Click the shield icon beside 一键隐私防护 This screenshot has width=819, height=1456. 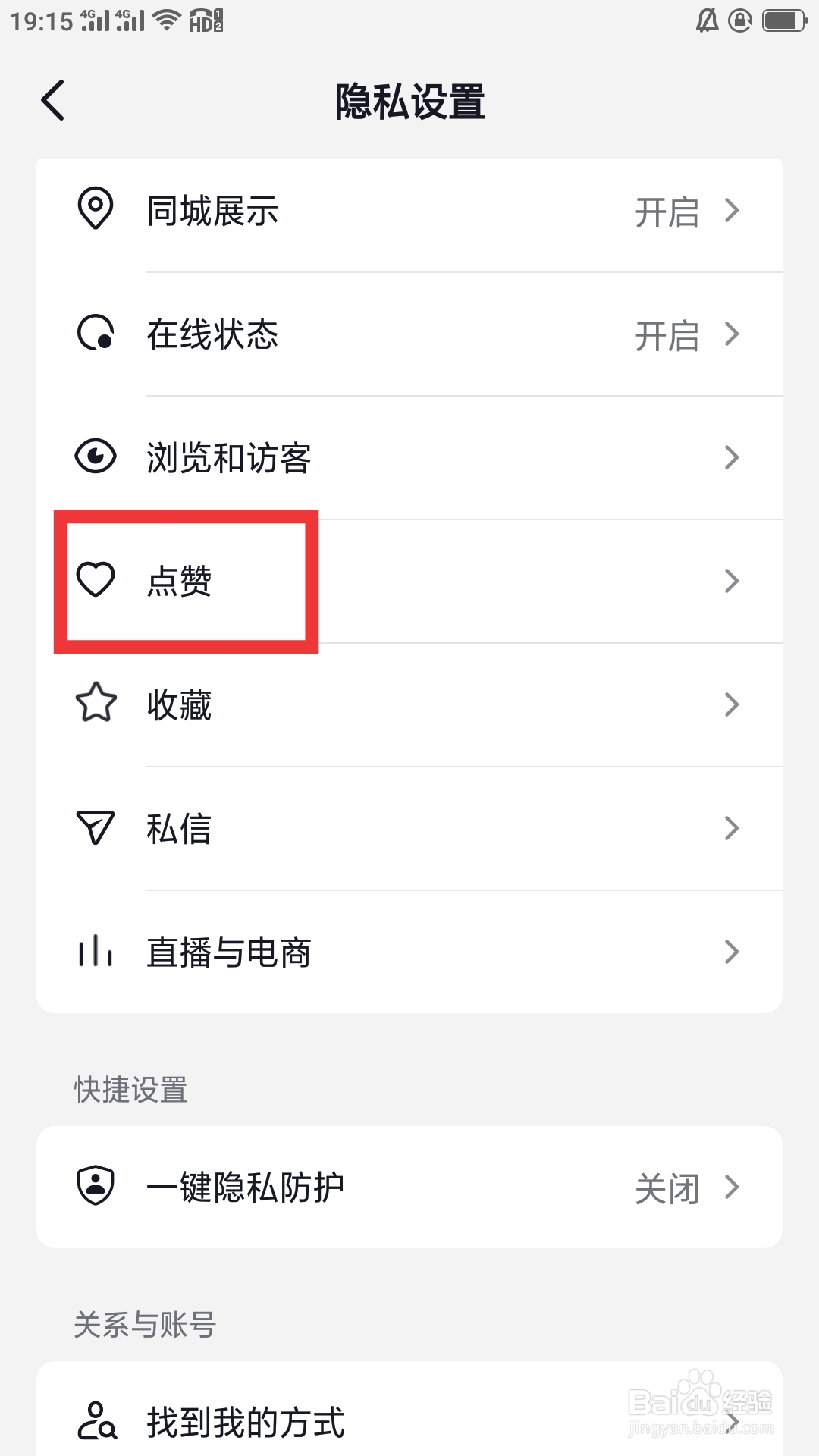tap(95, 1187)
